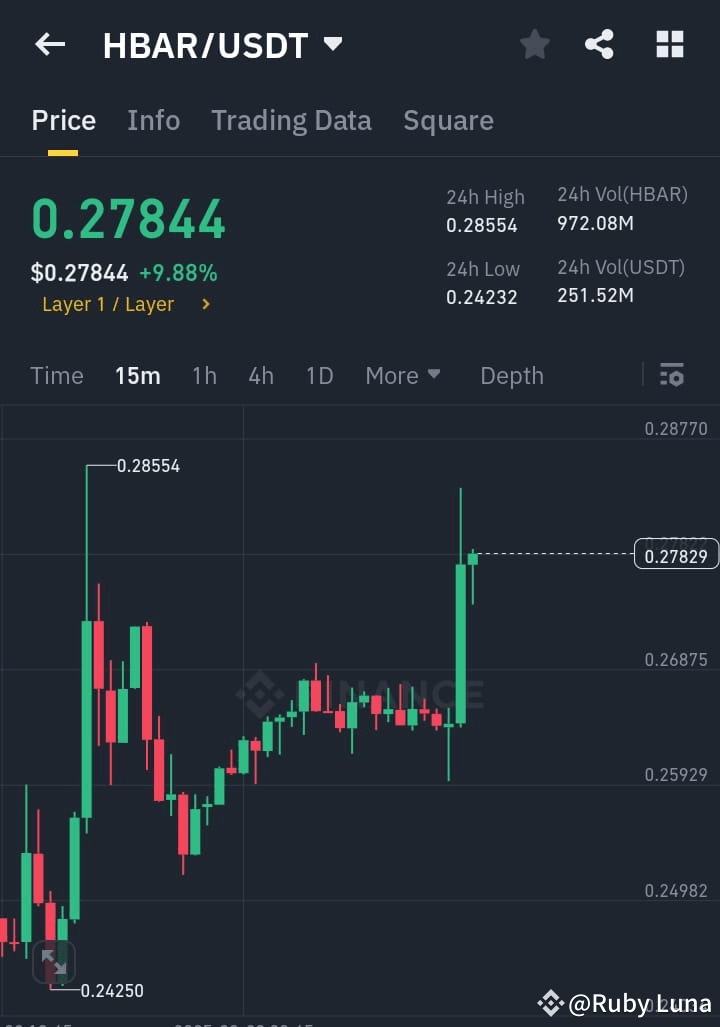
Task: Select the 1h interval
Action: point(204,375)
